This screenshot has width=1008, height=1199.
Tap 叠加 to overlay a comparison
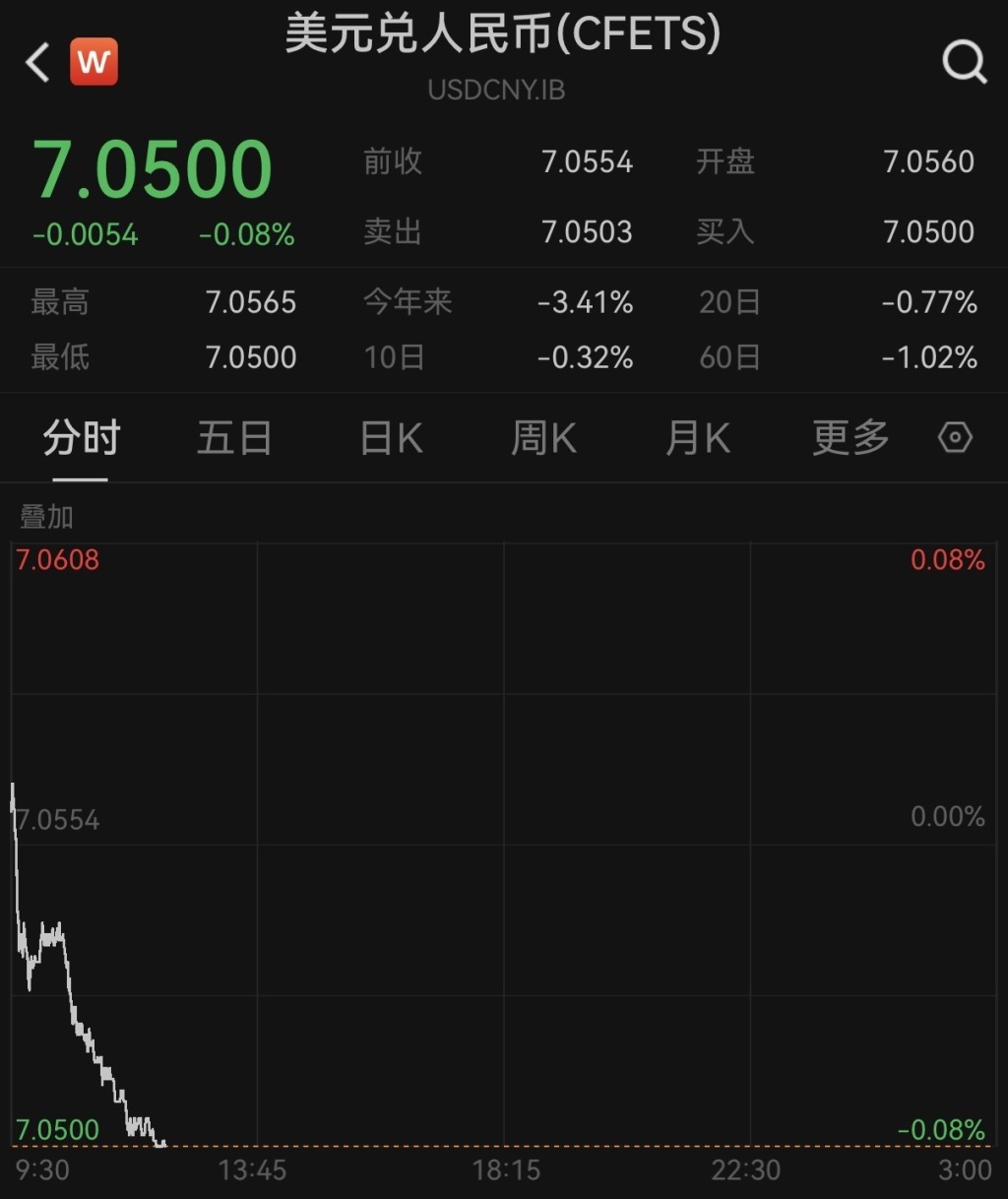[46, 516]
